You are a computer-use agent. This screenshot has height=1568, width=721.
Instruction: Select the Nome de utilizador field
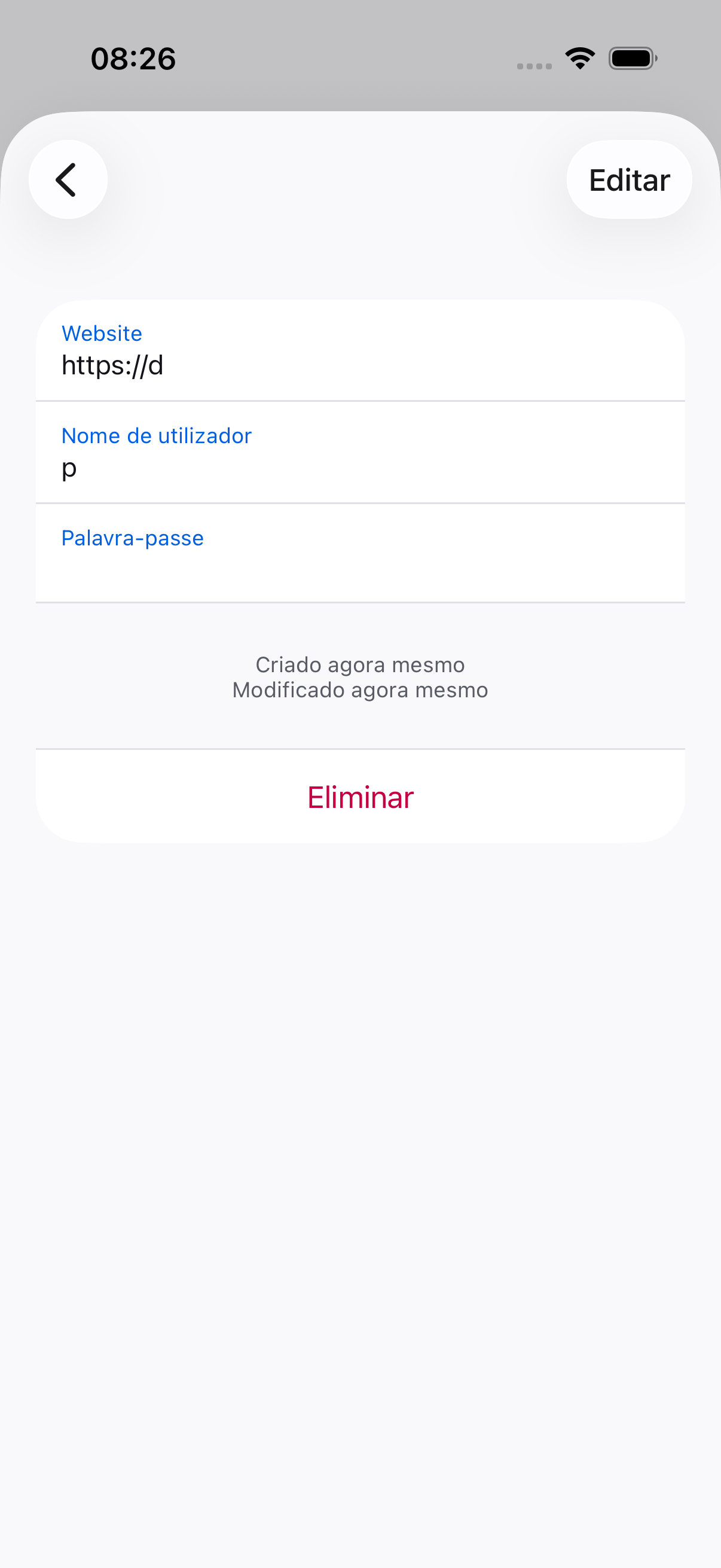tap(360, 453)
